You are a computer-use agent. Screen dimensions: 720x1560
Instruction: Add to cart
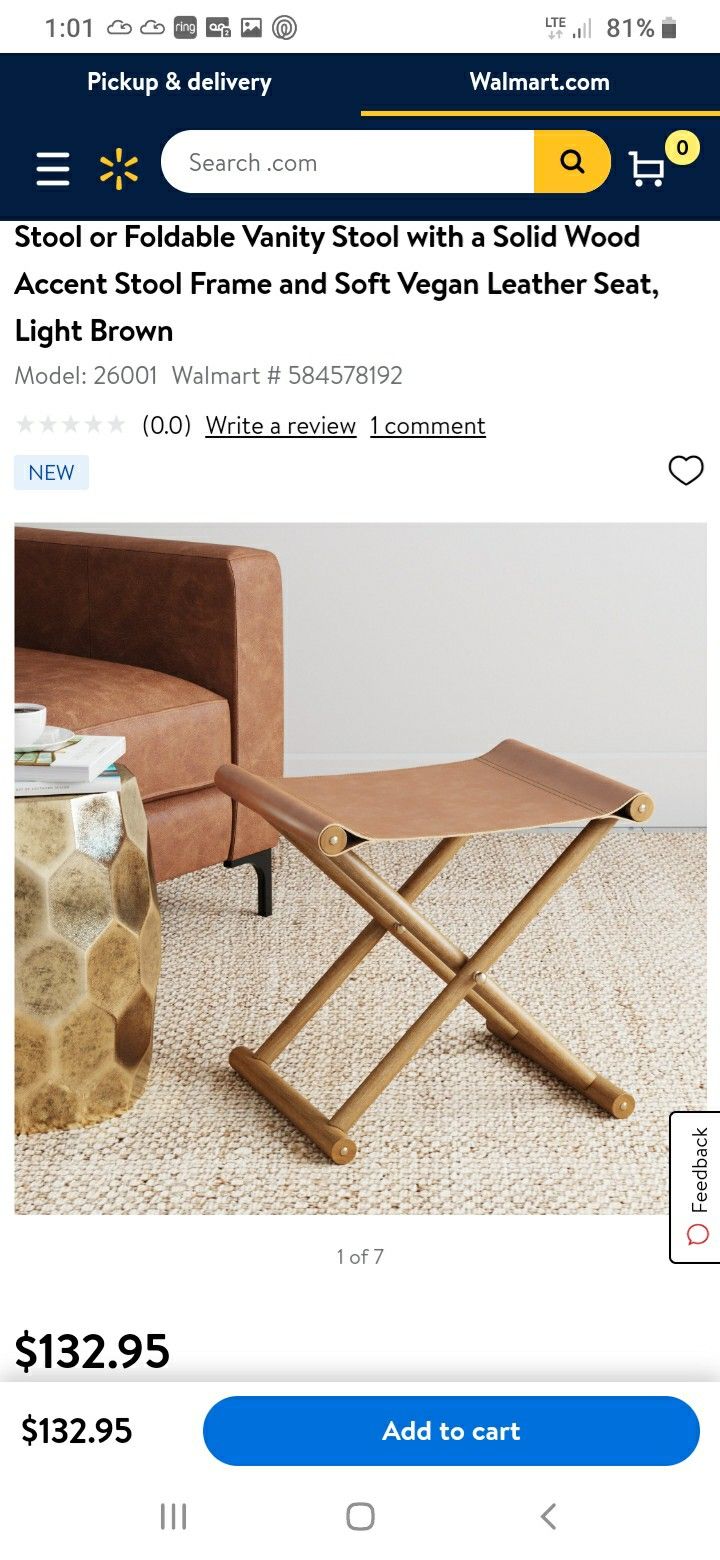[451, 1431]
